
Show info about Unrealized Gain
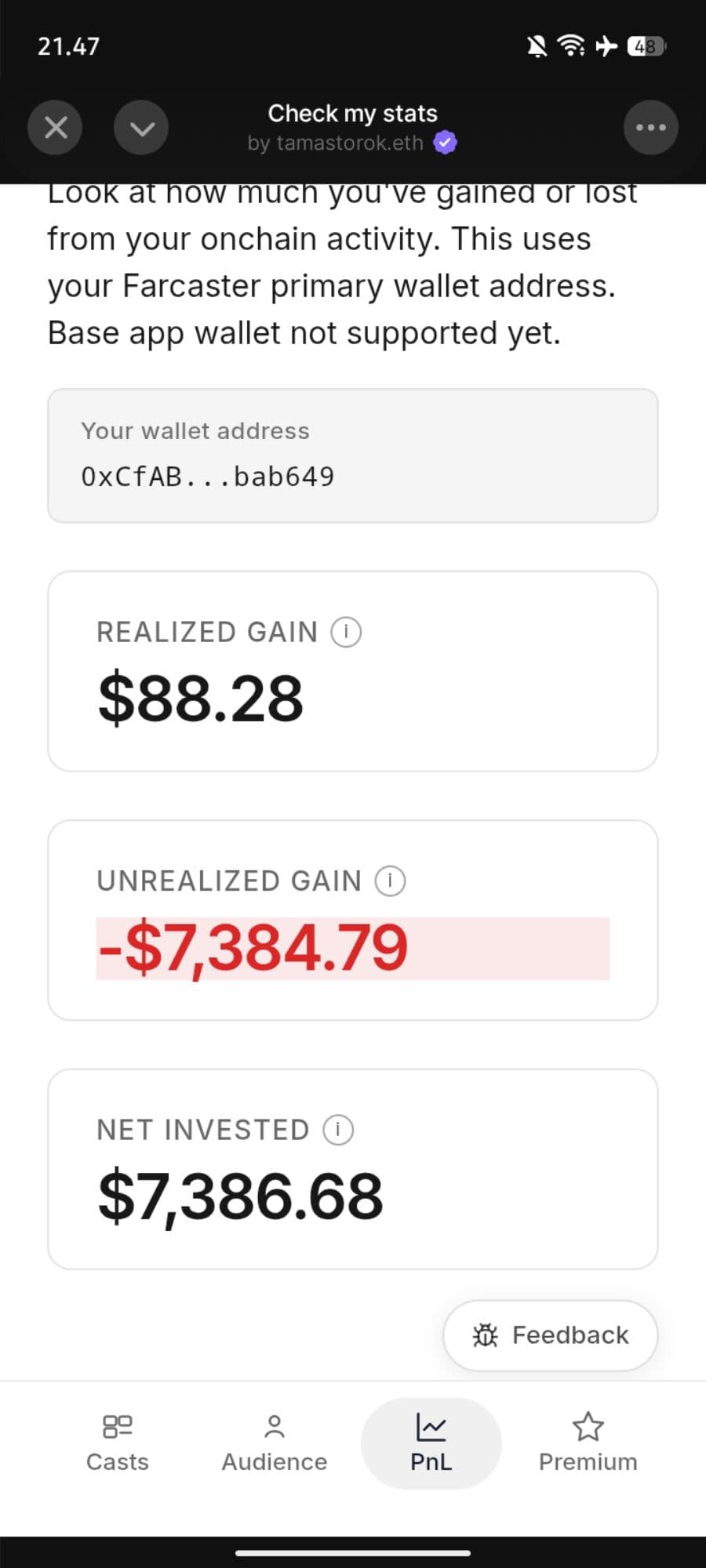coord(390,881)
